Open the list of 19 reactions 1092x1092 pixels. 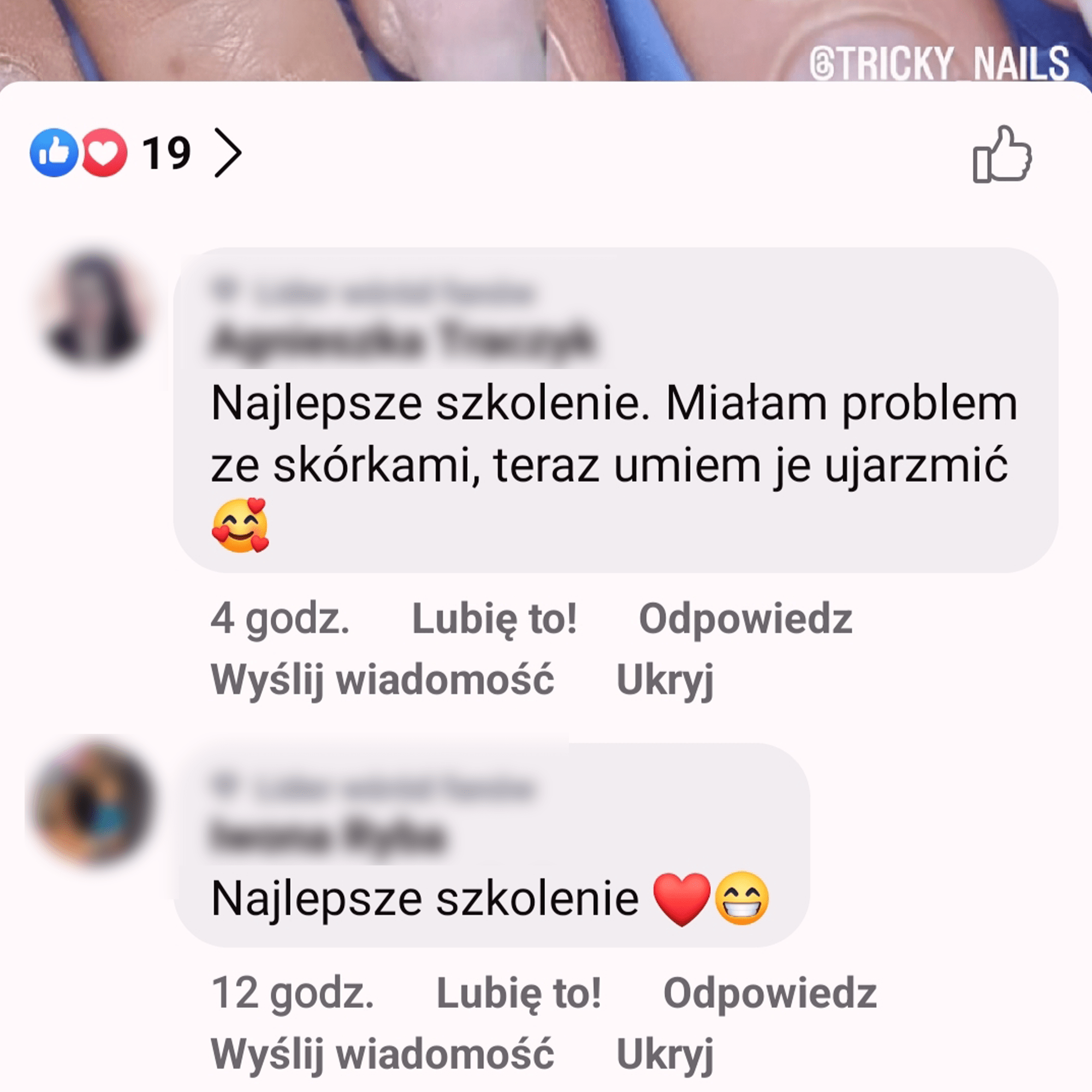(135, 153)
